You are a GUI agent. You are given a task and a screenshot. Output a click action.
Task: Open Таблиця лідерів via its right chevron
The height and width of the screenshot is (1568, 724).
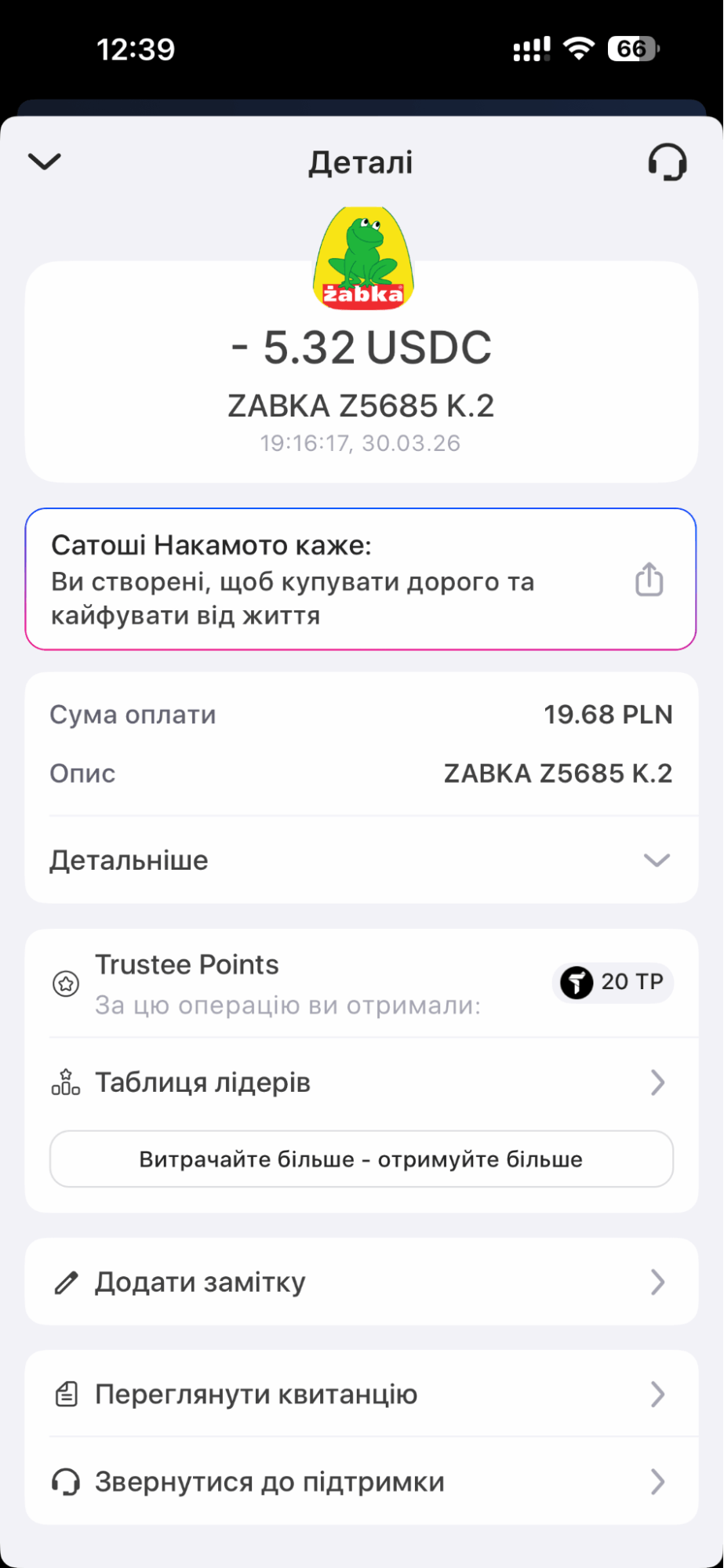tap(657, 1082)
